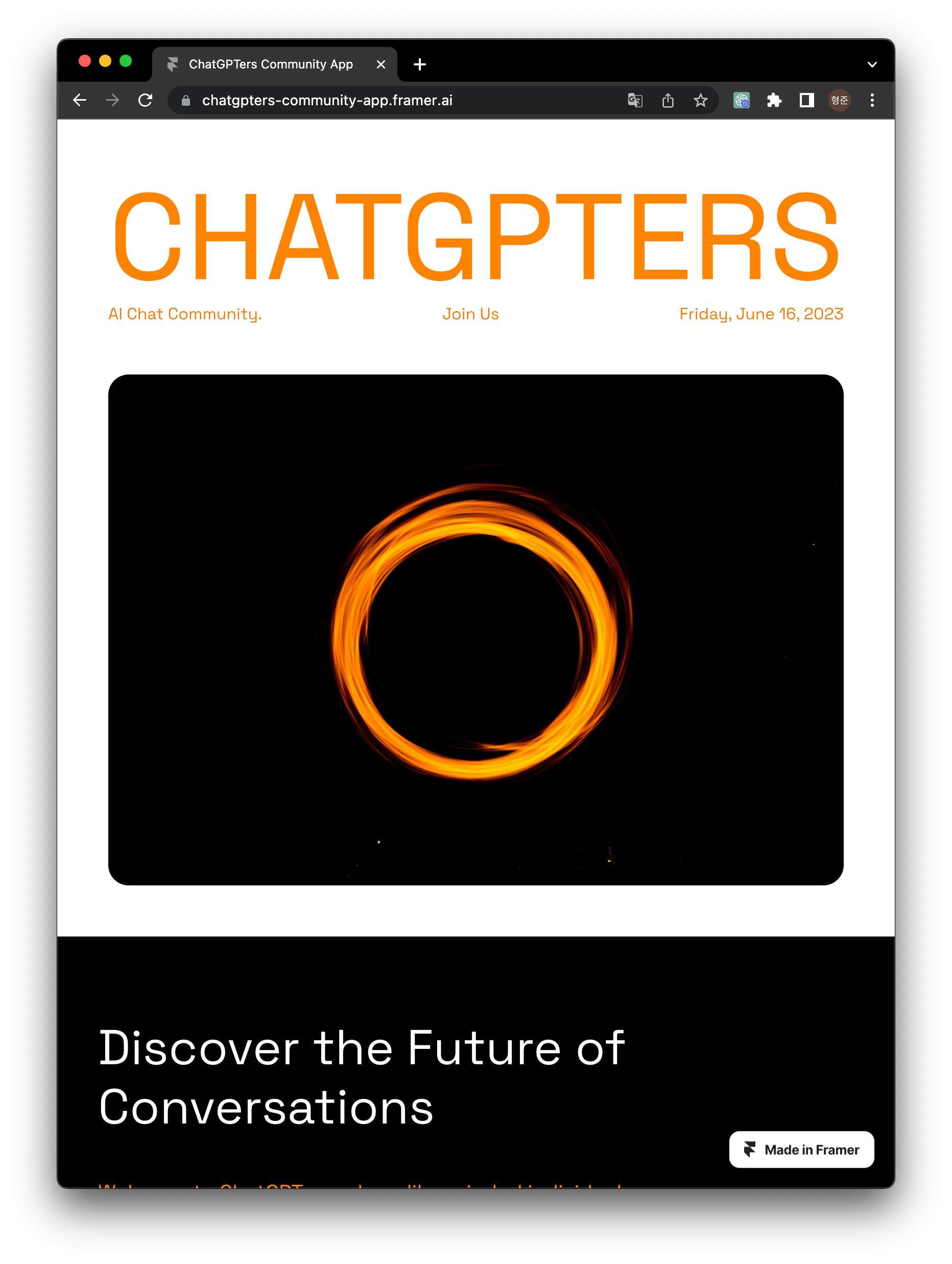
Task: Follow the Join Us link
Action: [x=470, y=314]
